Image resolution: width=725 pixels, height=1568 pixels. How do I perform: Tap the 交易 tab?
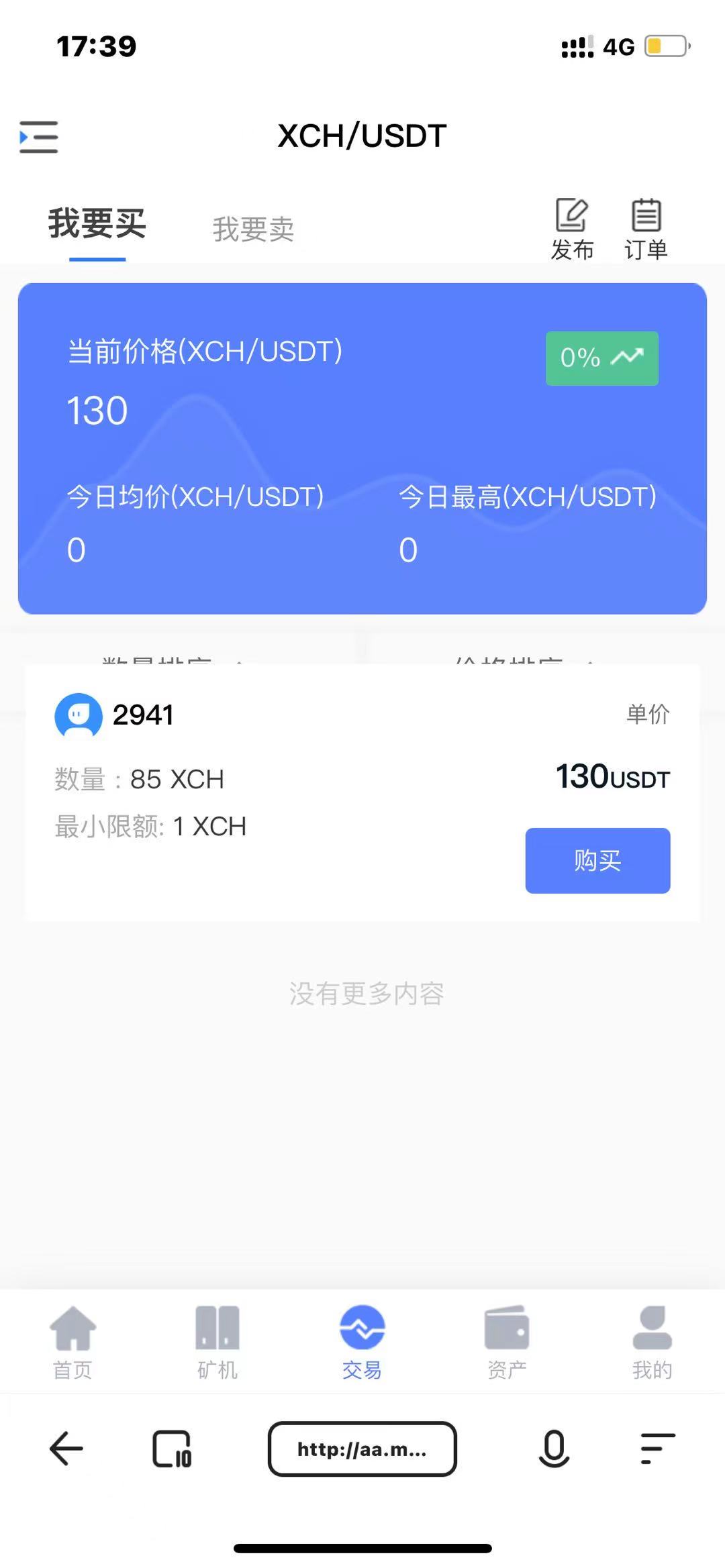click(362, 1342)
